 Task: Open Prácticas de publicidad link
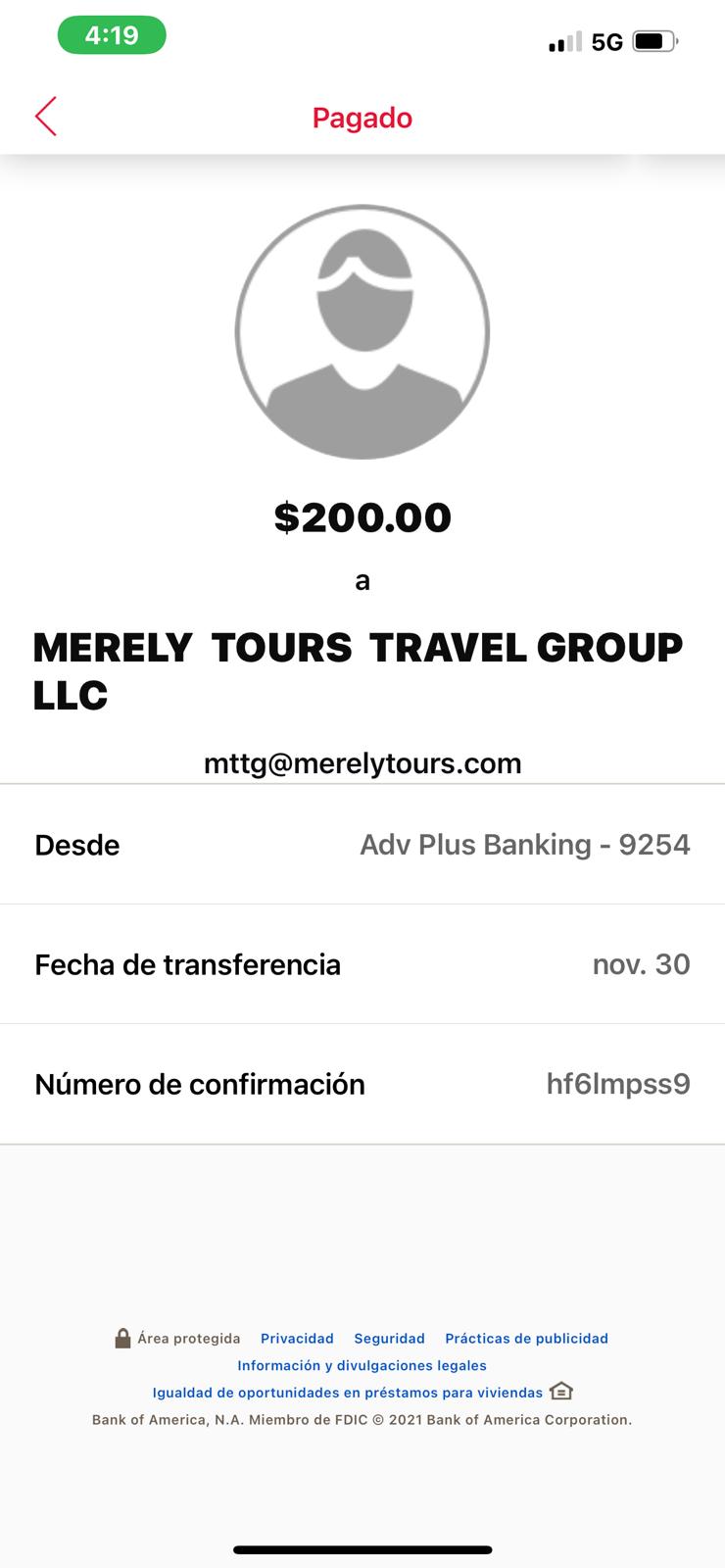526,1339
